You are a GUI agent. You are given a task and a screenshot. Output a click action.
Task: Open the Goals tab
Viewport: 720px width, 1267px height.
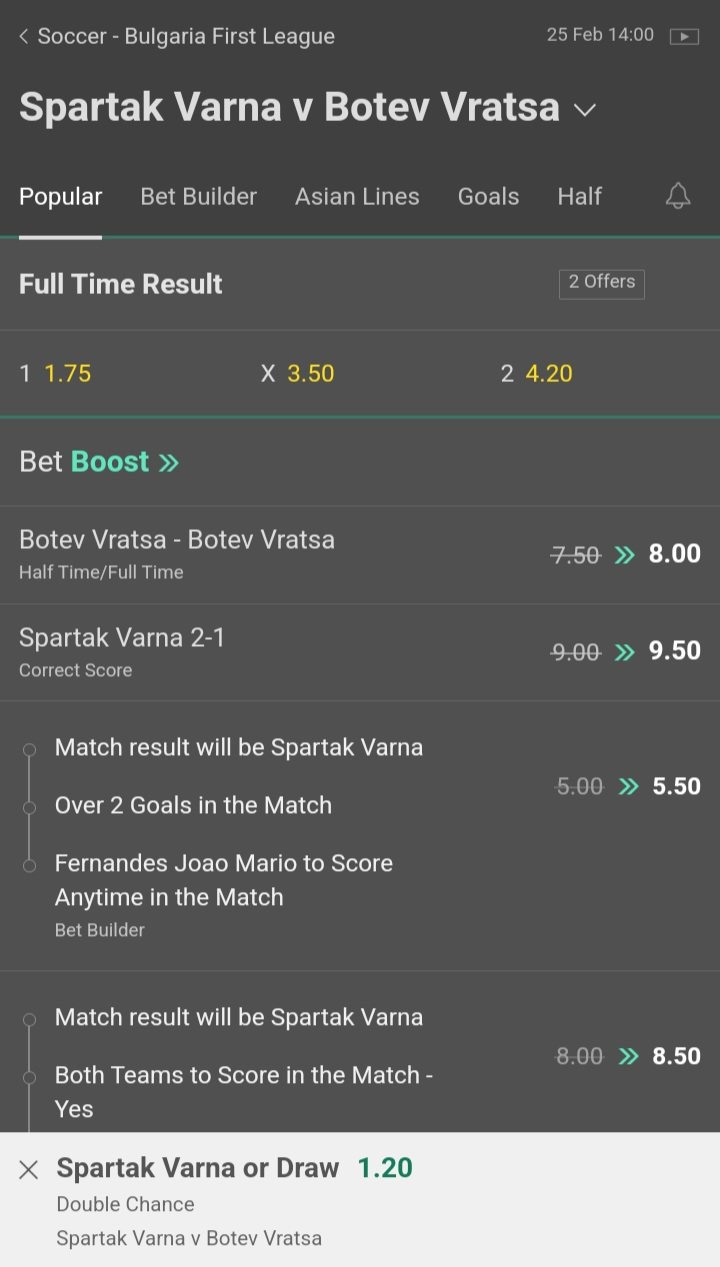click(x=488, y=196)
